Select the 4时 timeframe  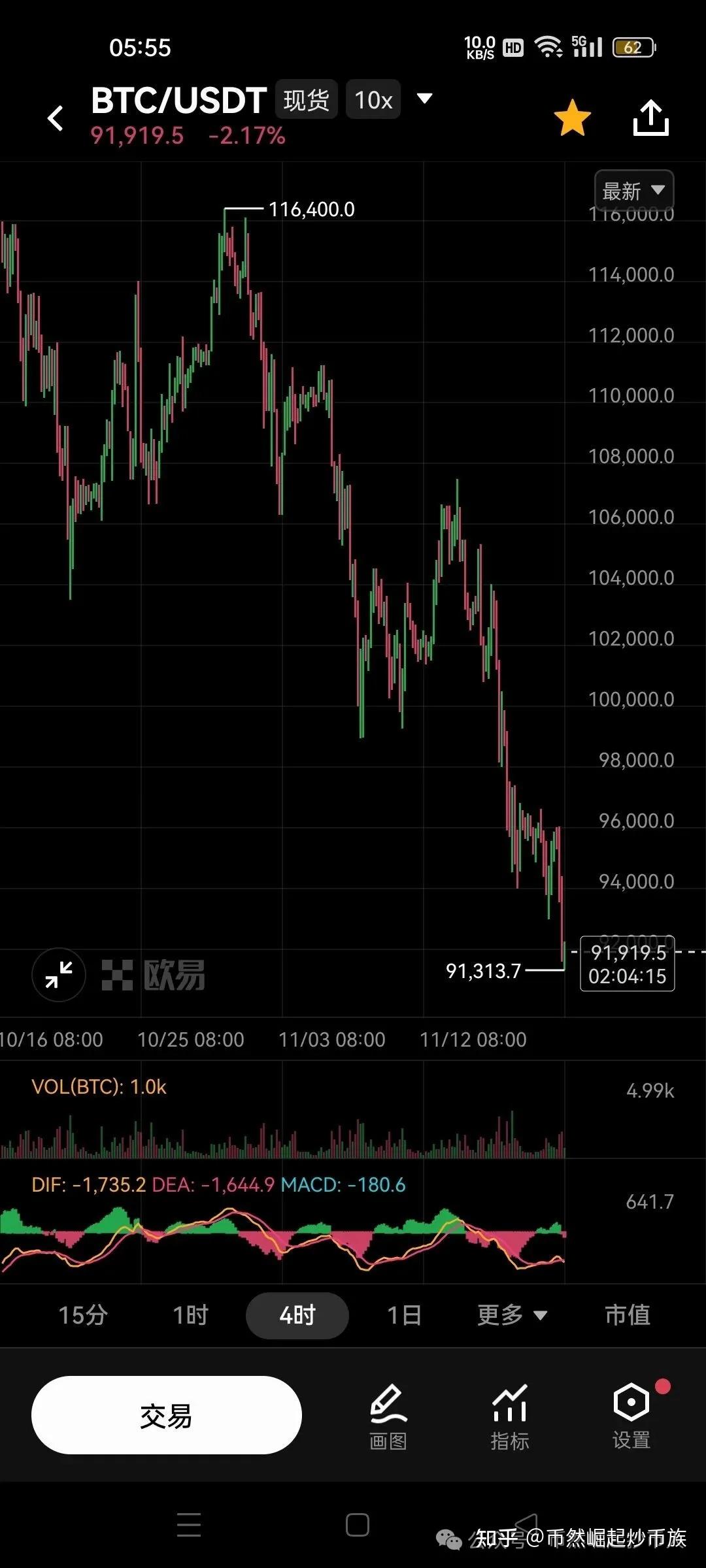(x=297, y=1315)
